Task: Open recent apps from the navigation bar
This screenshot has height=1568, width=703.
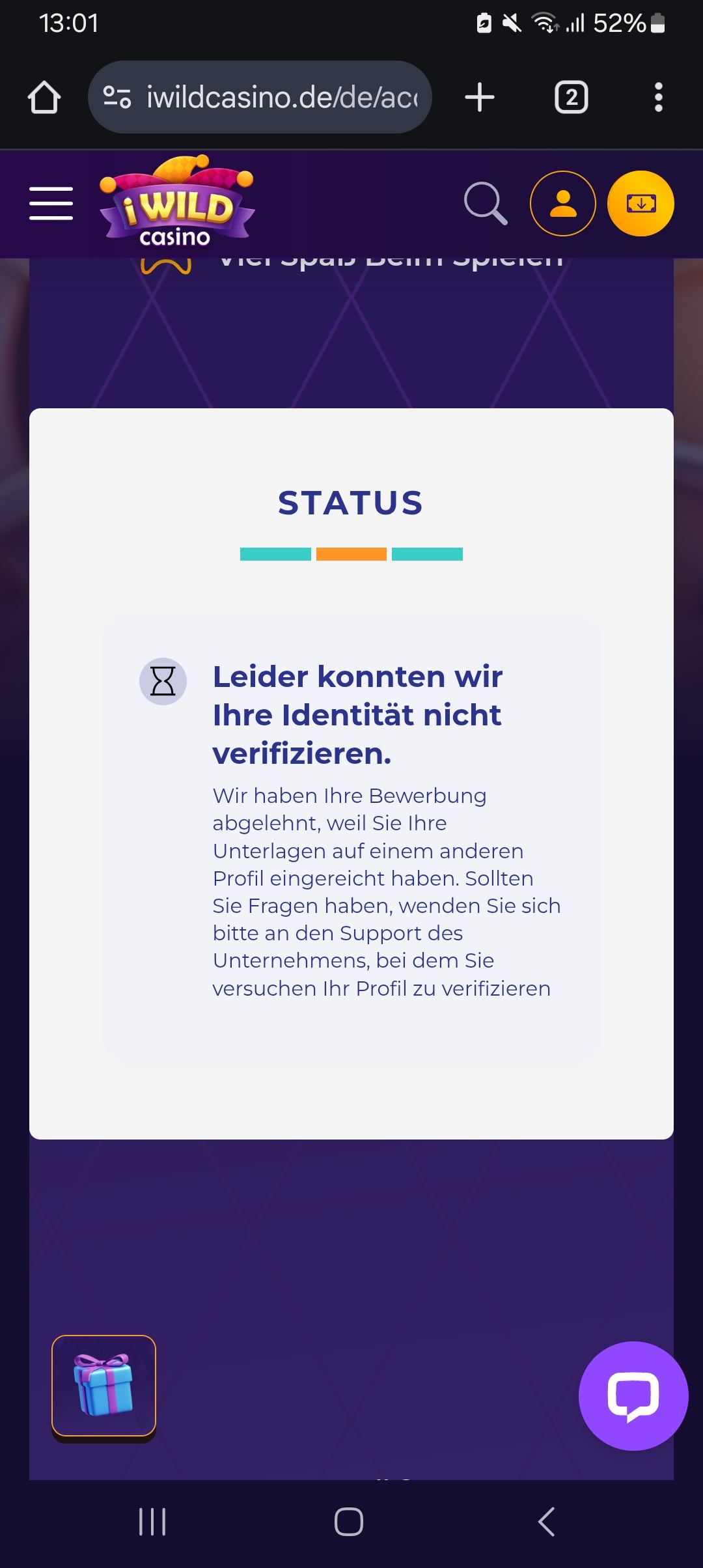Action: [152, 1522]
